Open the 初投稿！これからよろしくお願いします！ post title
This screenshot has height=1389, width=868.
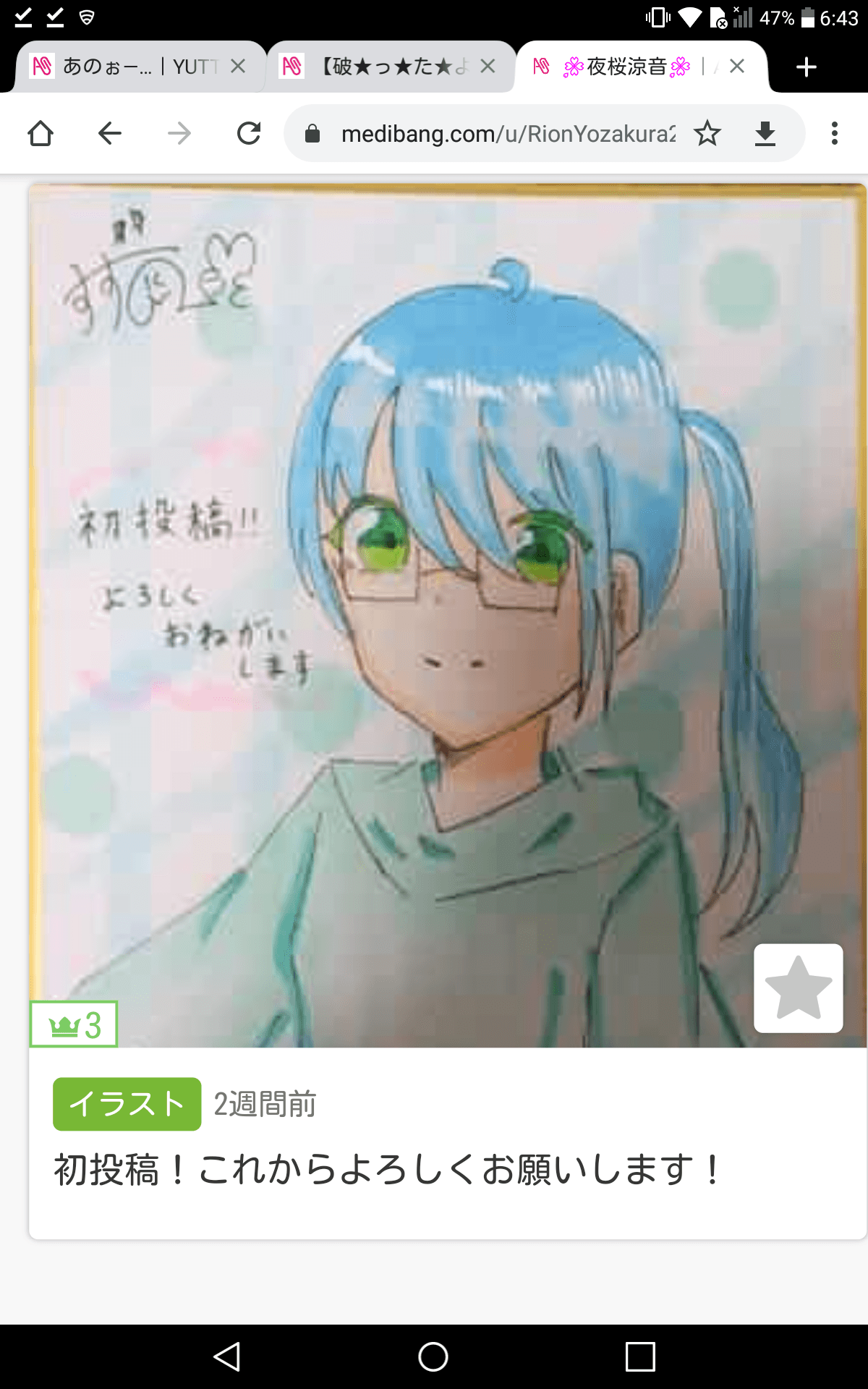pos(387,1170)
